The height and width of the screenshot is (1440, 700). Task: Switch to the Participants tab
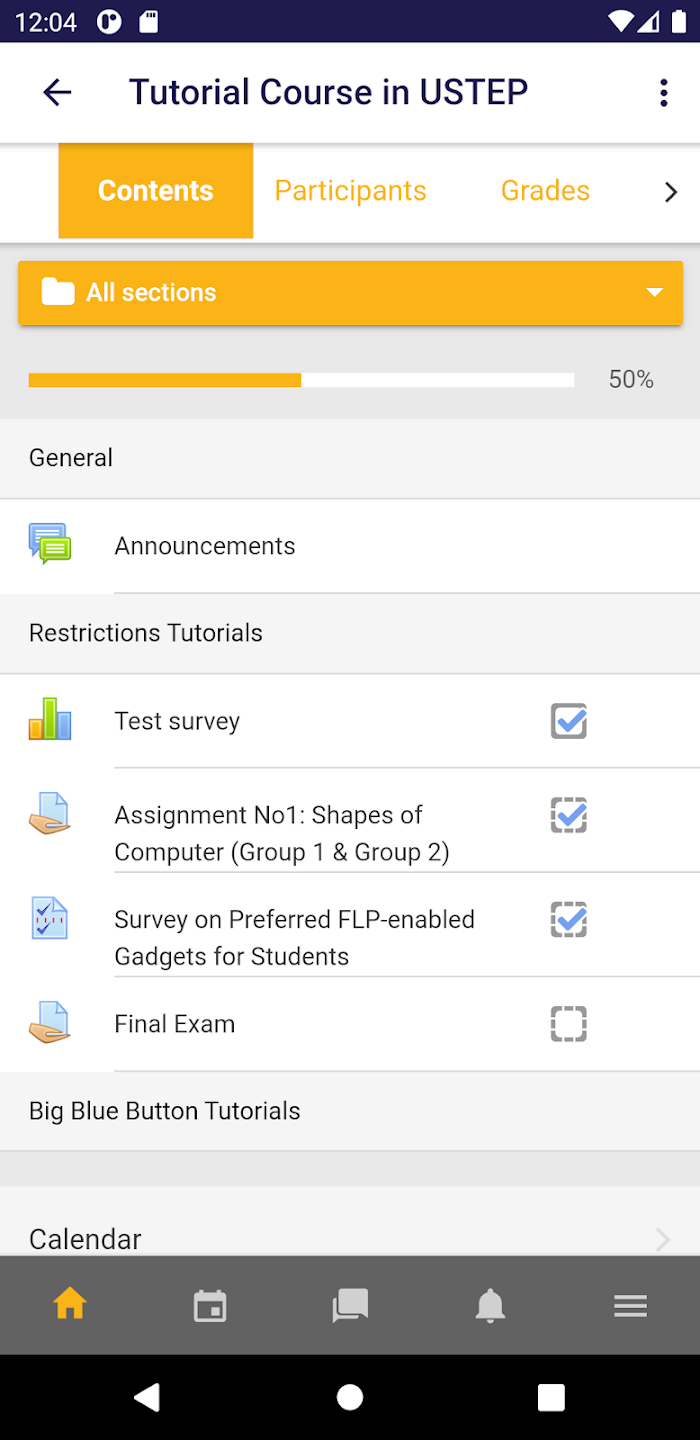tap(350, 190)
